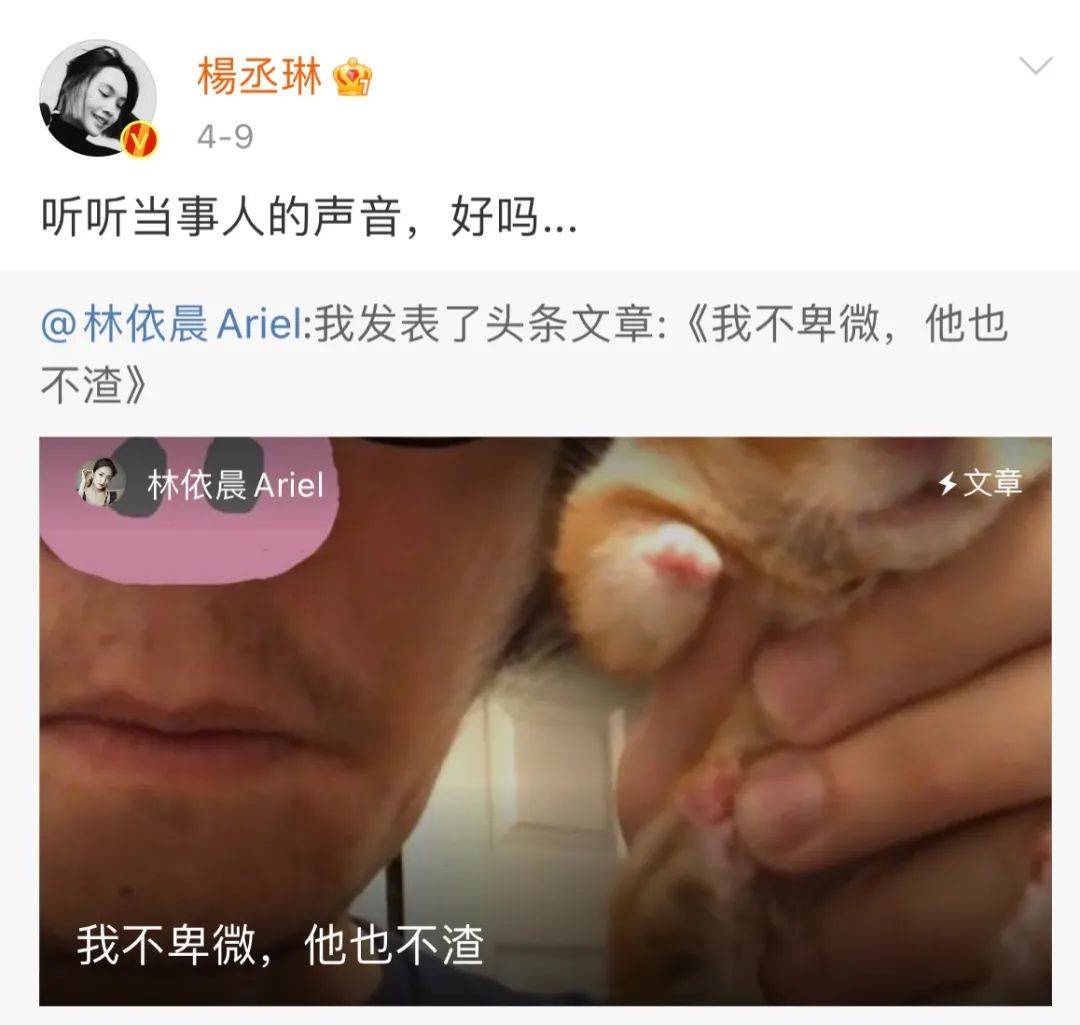Open the article card 我不卑微，他也不渣
This screenshot has width=1080, height=1025.
[x=545, y=720]
